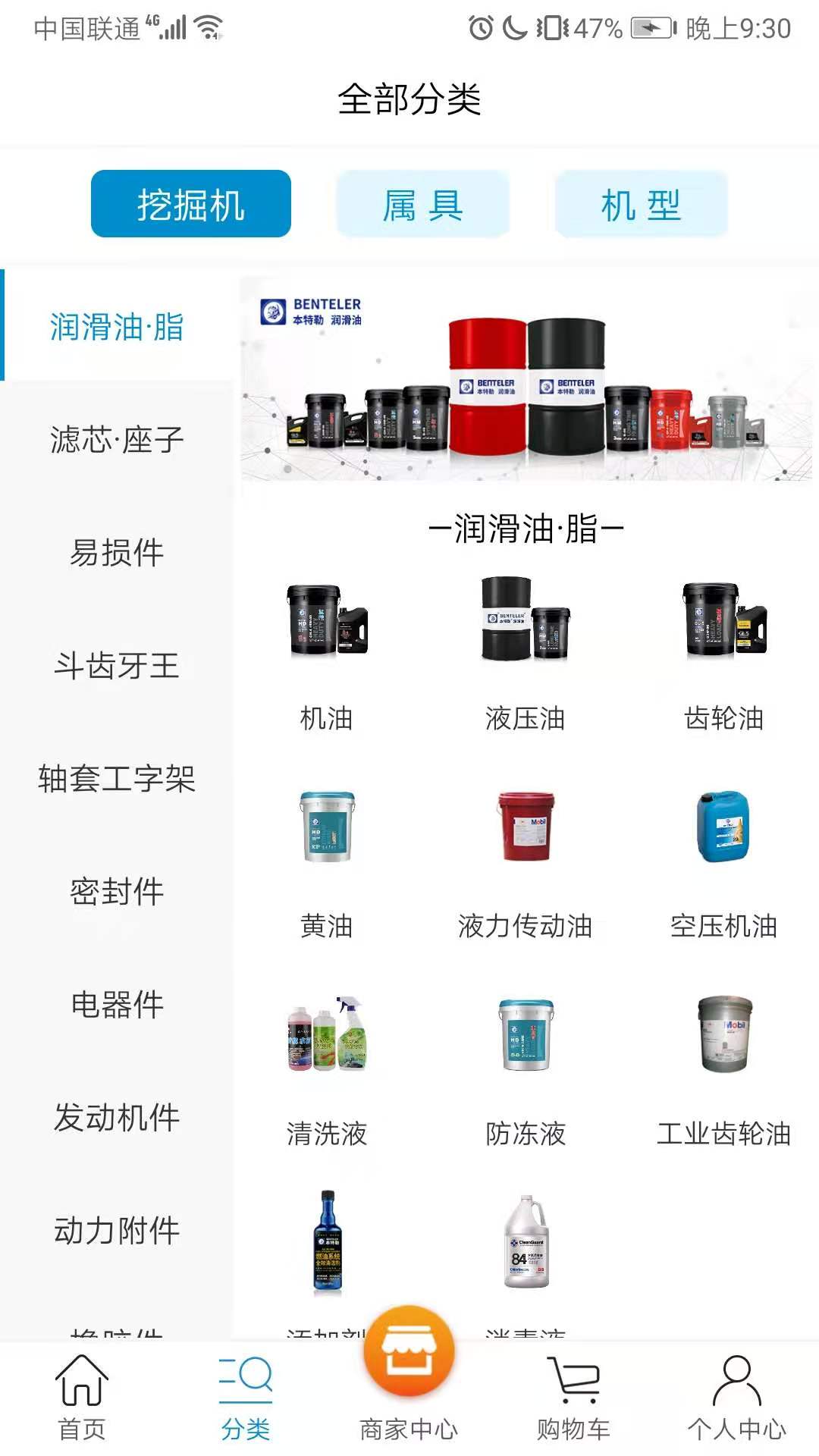
Task: View 黄油 products
Action: 326,861
